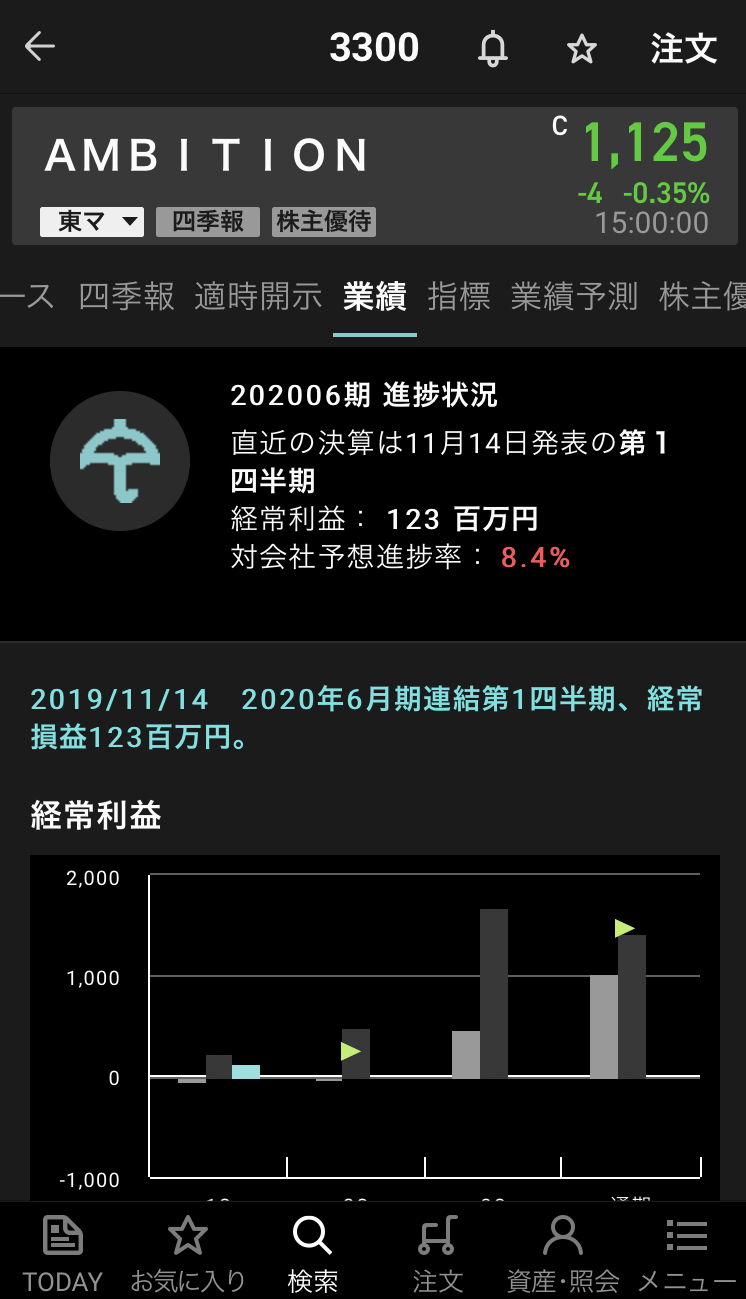
Task: Switch to the 四季報 tab
Action: (127, 296)
